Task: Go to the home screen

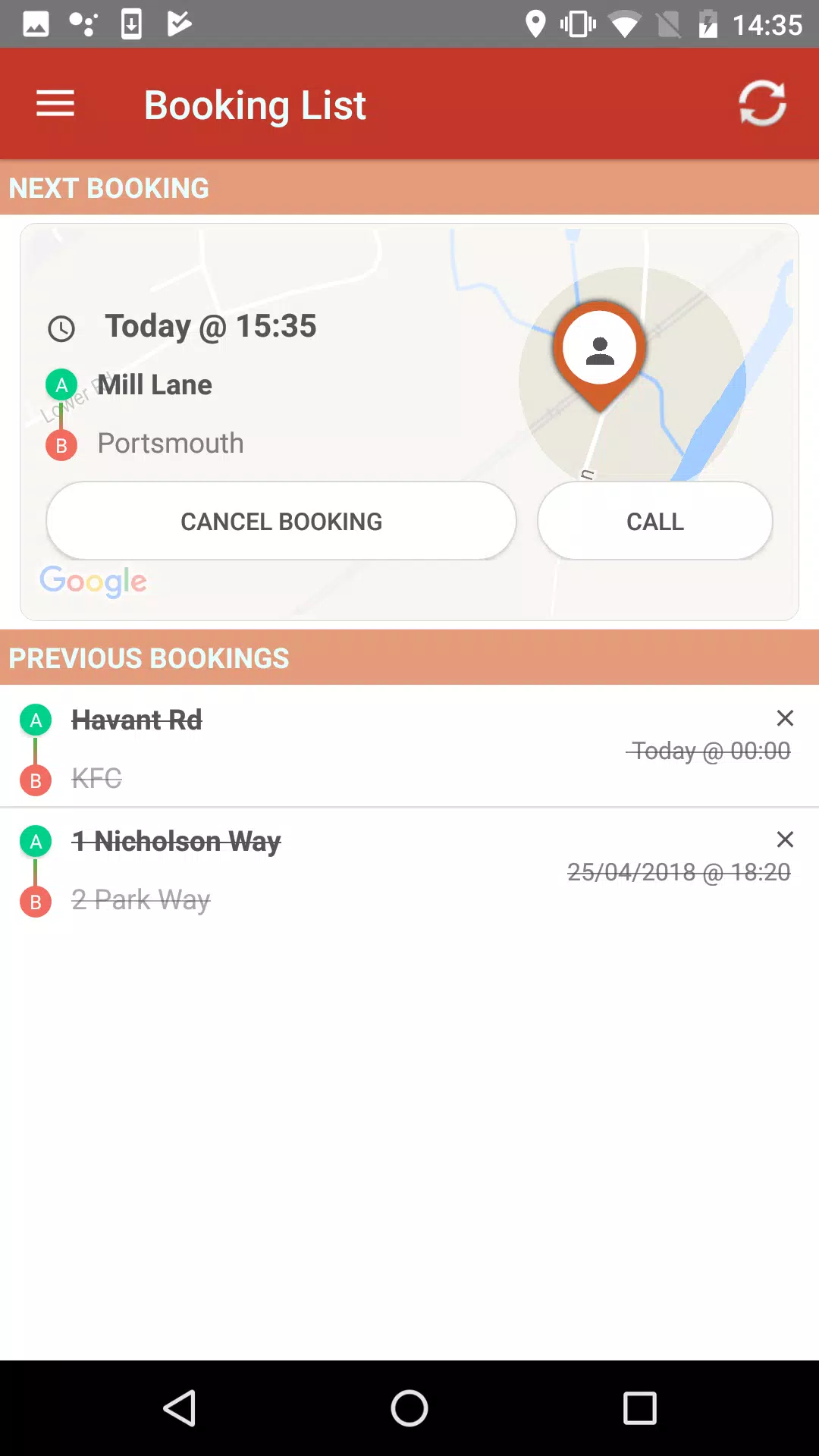Action: click(x=409, y=1408)
